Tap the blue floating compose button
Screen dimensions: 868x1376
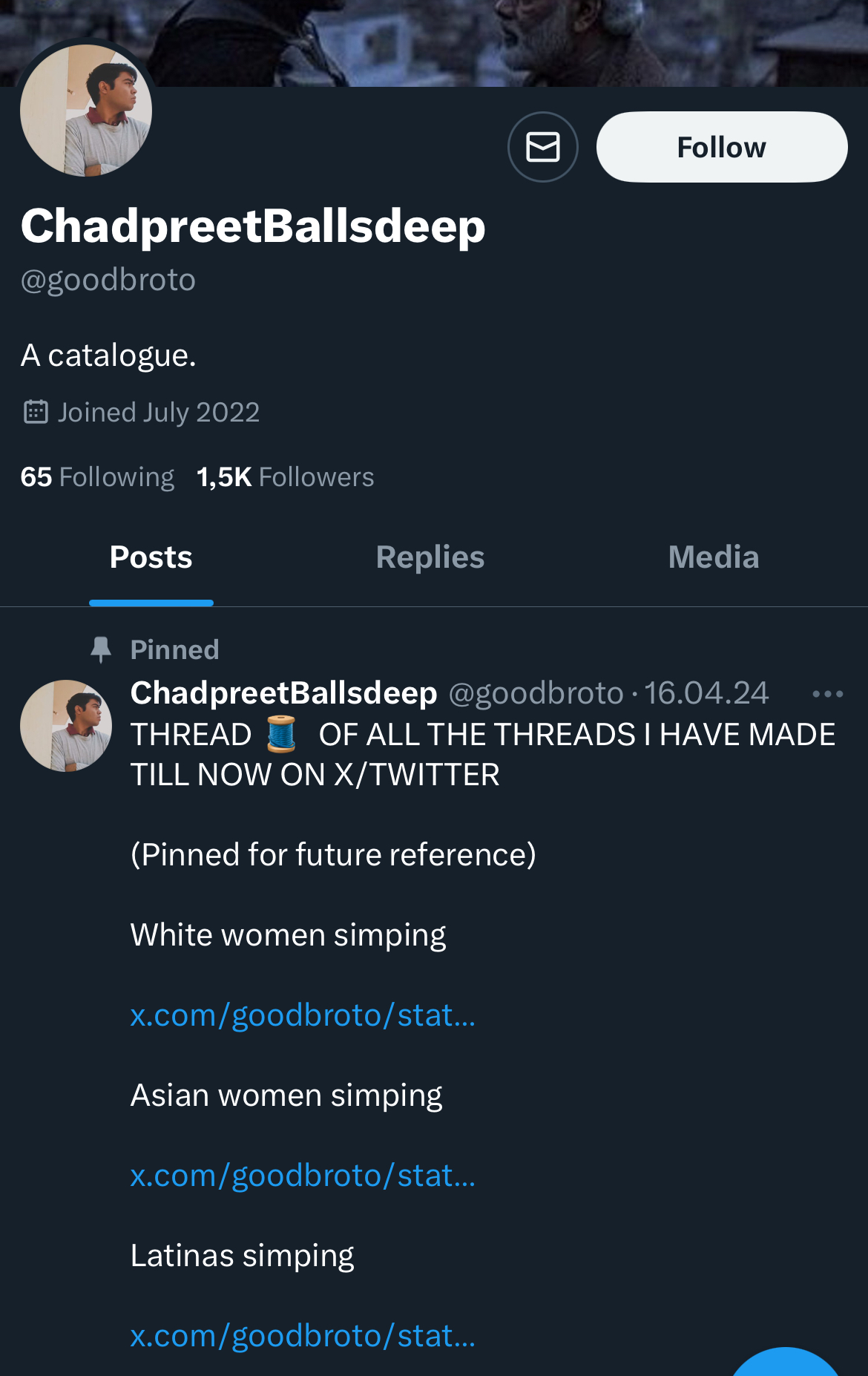pos(785,1366)
